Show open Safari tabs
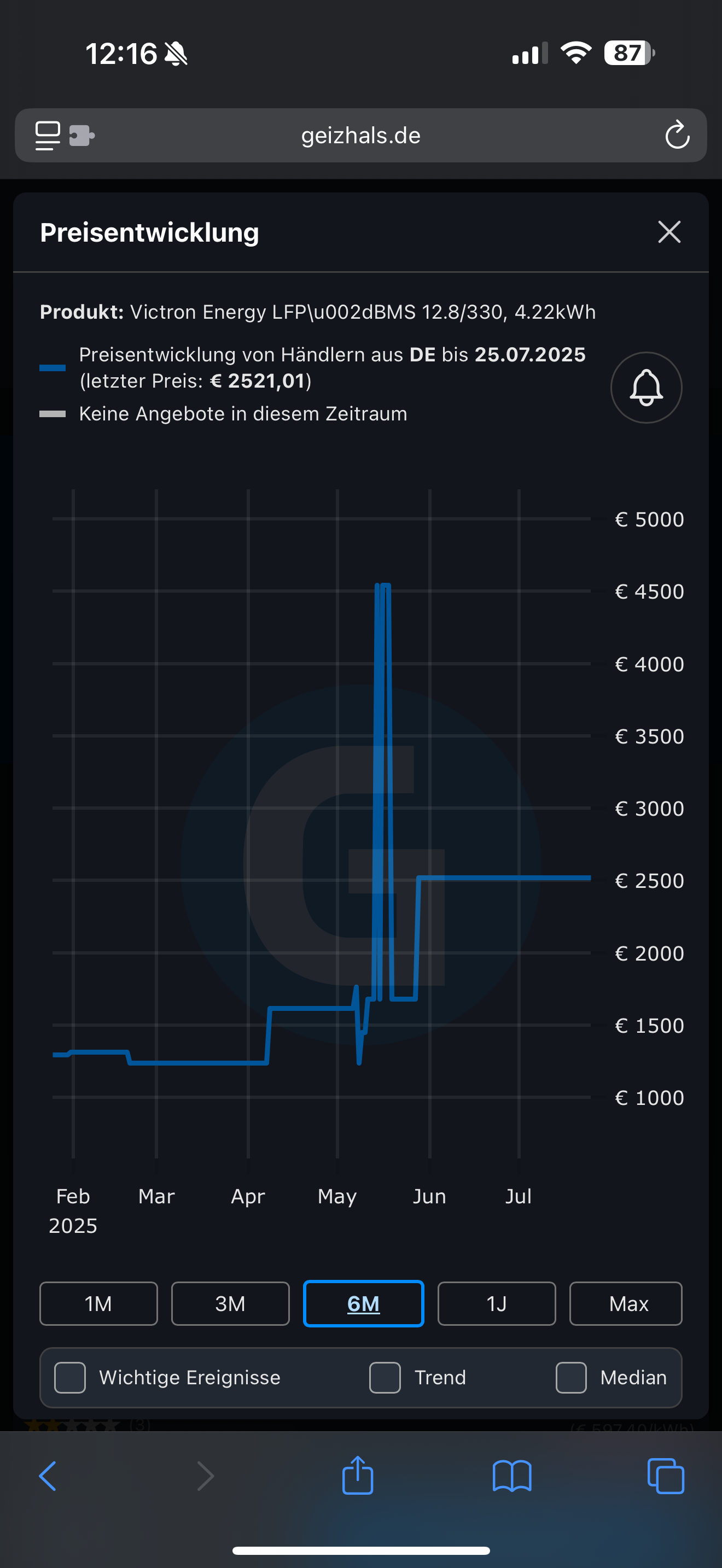This screenshot has width=722, height=1568. 666,1476
